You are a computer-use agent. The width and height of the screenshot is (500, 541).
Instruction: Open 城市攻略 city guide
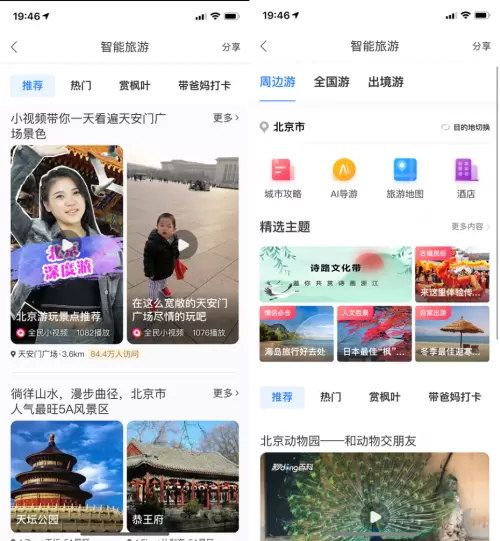pos(283,178)
